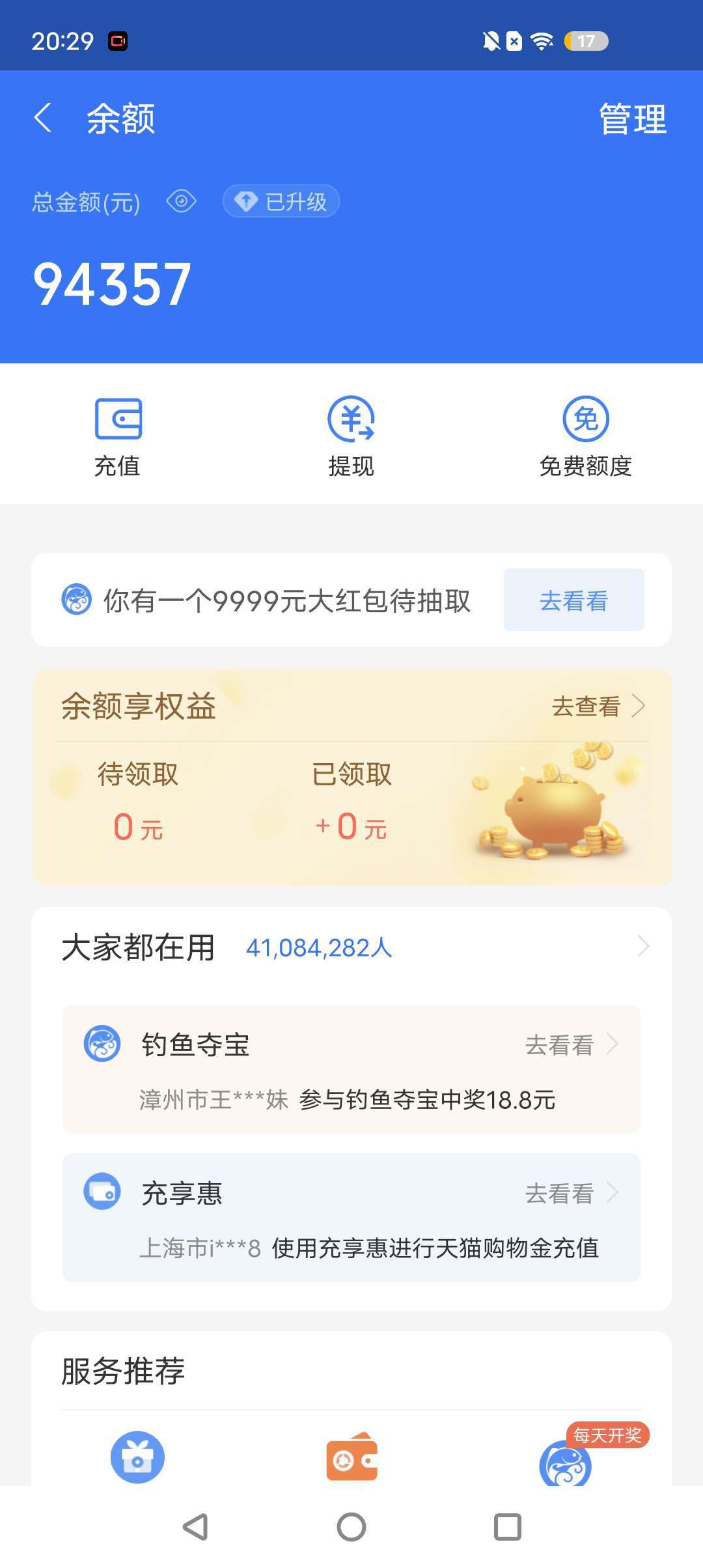Image resolution: width=703 pixels, height=1568 pixels.
Task: Hide the total balance amount
Action: [x=181, y=201]
